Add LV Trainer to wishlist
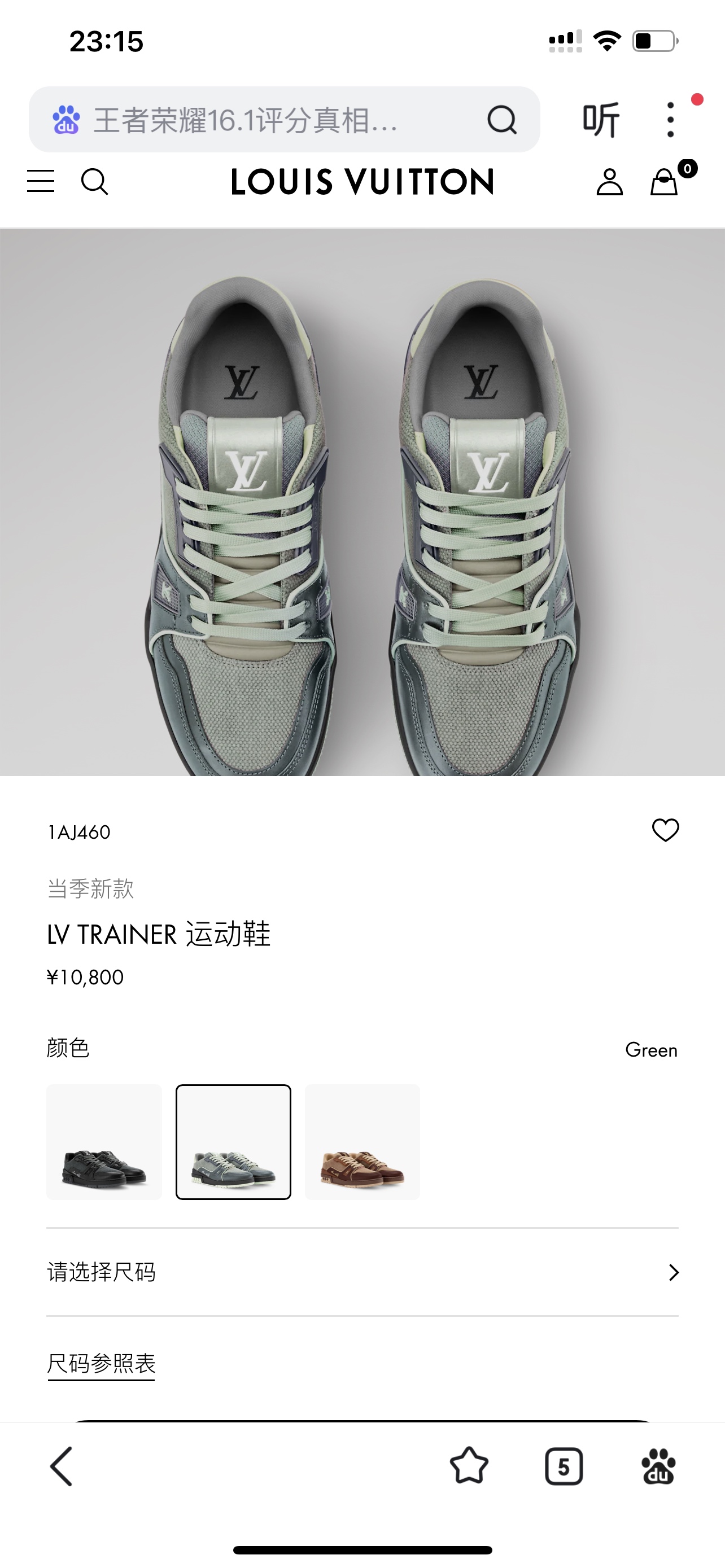 pyautogui.click(x=665, y=830)
